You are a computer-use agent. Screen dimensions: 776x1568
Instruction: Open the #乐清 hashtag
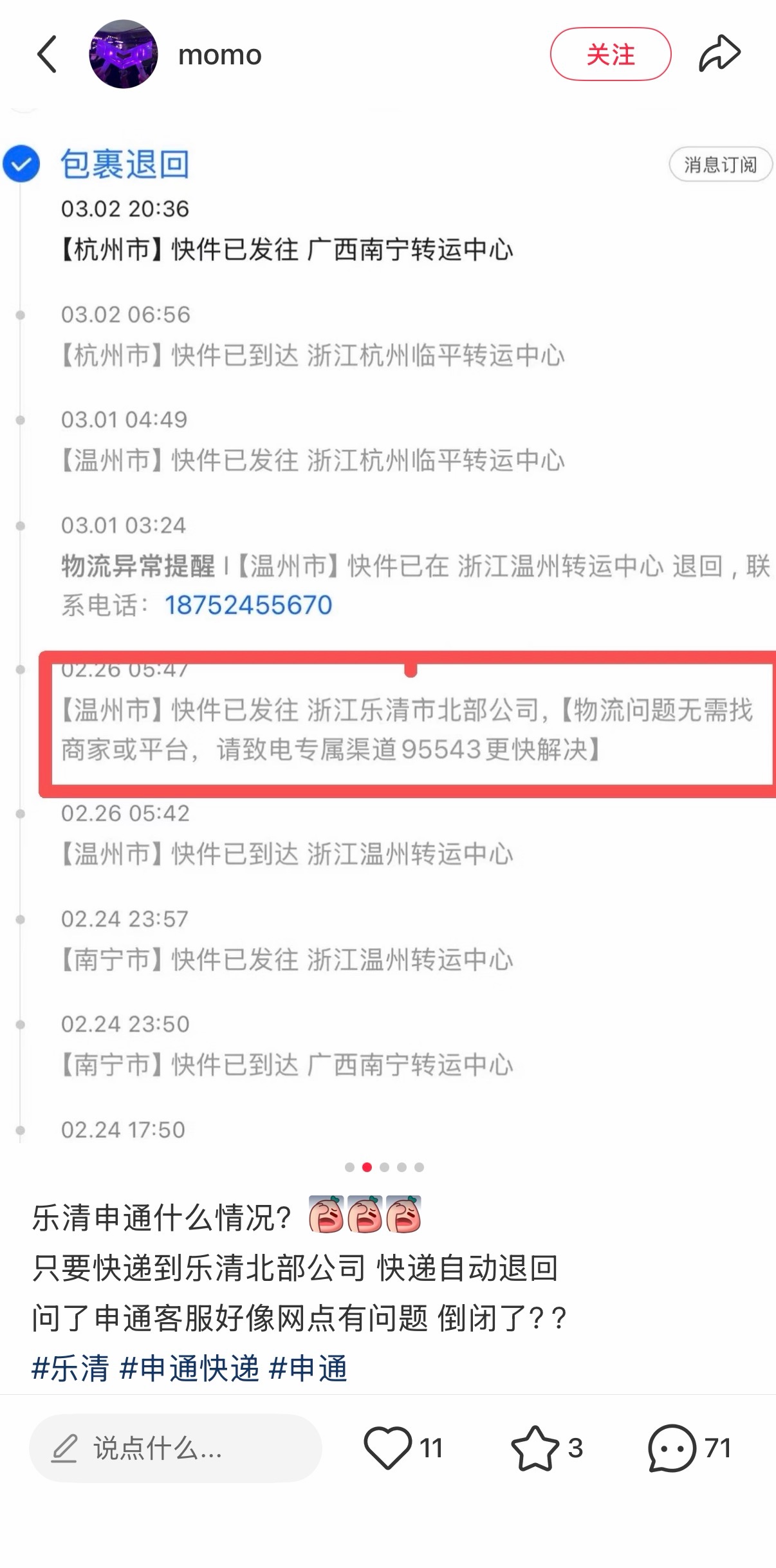click(x=70, y=1368)
